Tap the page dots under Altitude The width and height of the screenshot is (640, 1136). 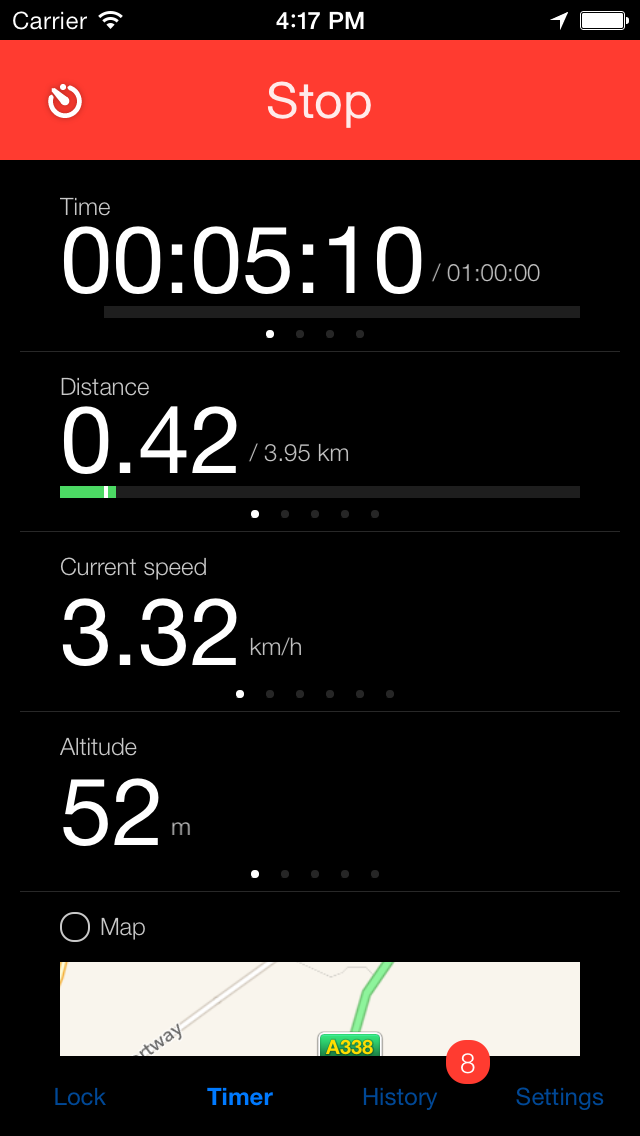[315, 874]
